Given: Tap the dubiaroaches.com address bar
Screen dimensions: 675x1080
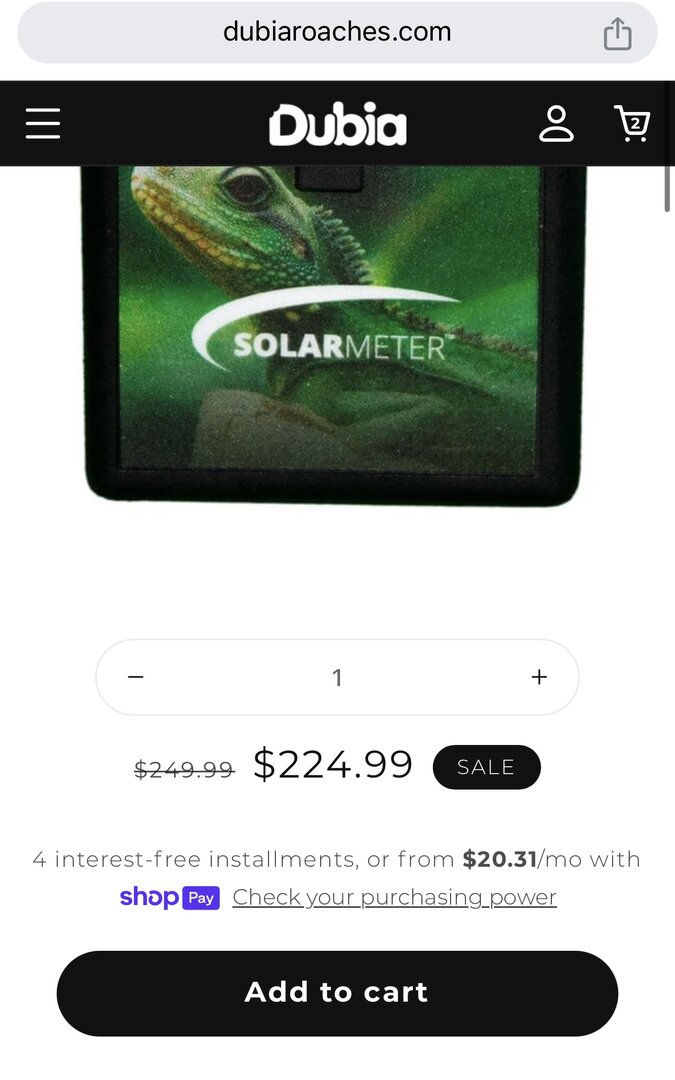Looking at the screenshot, I should pyautogui.click(x=338, y=33).
